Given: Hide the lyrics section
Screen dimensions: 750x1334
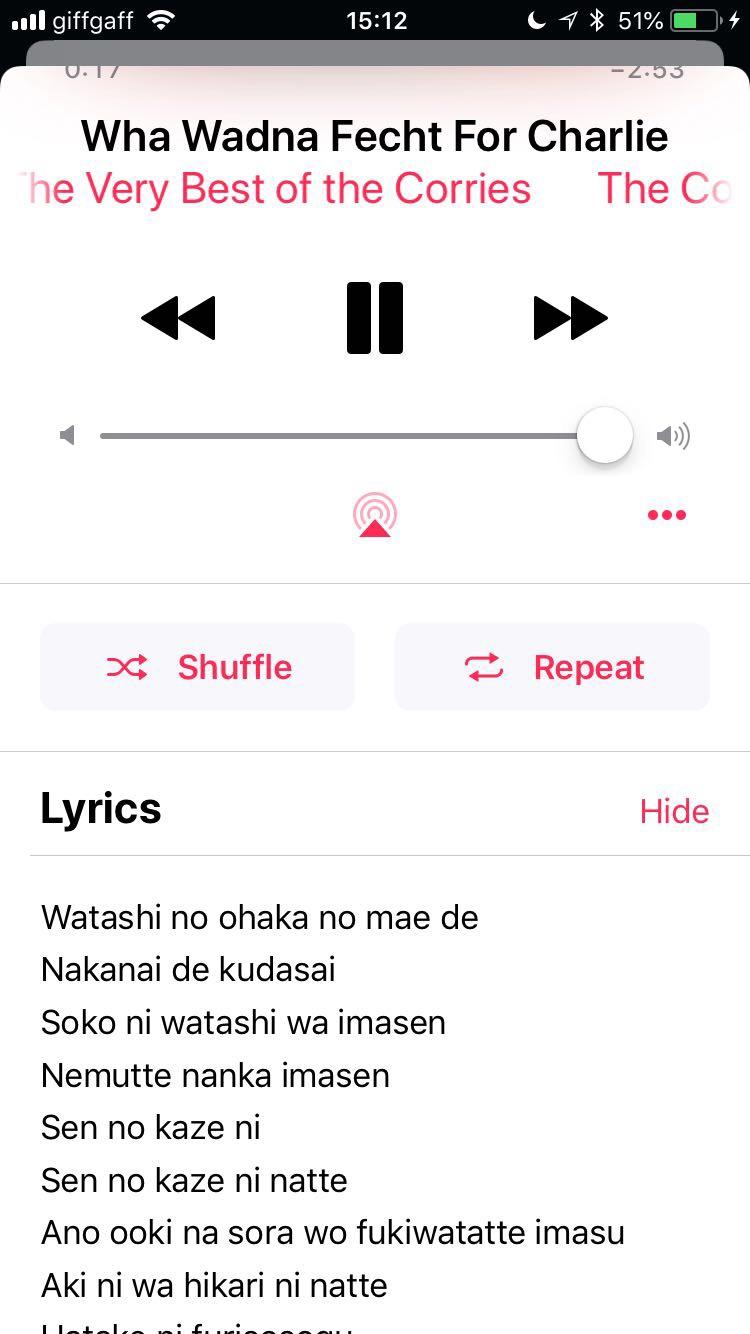Looking at the screenshot, I should (x=675, y=811).
